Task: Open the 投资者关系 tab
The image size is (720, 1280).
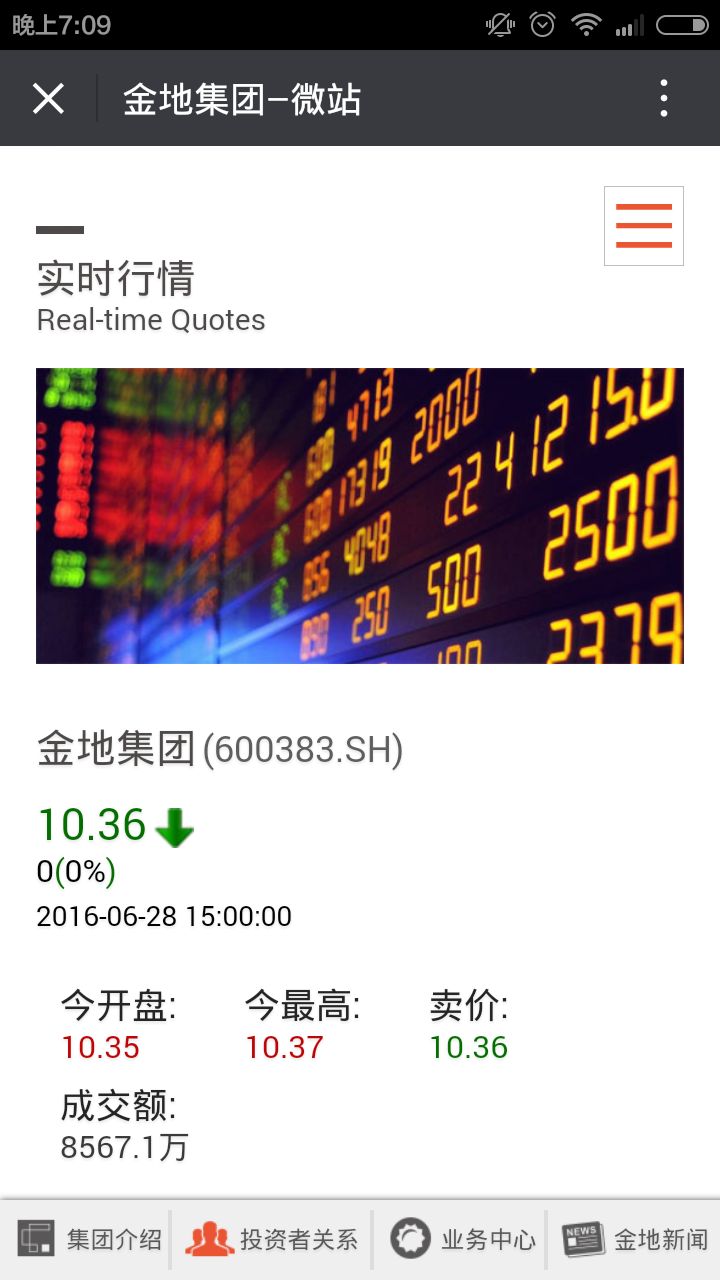Action: (272, 1239)
